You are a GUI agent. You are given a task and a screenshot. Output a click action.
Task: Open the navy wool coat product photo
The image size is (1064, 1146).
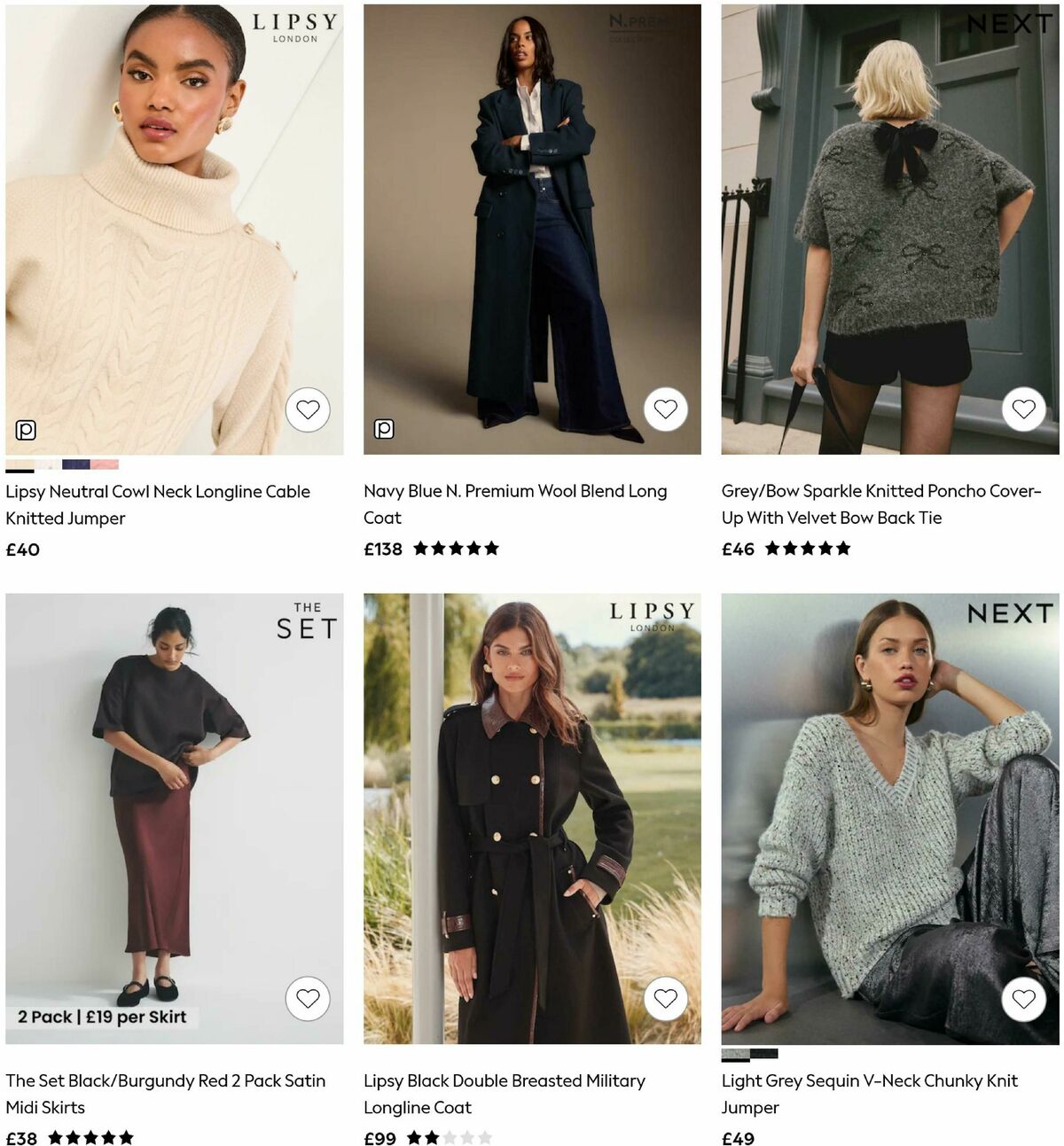[x=532, y=222]
